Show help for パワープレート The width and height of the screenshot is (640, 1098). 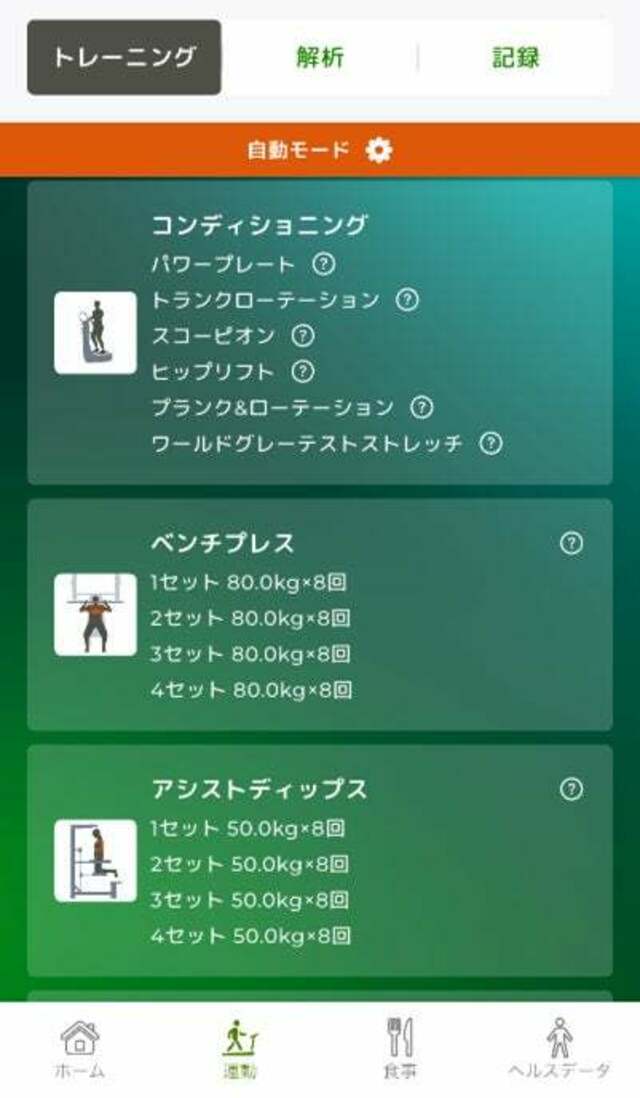[323, 264]
